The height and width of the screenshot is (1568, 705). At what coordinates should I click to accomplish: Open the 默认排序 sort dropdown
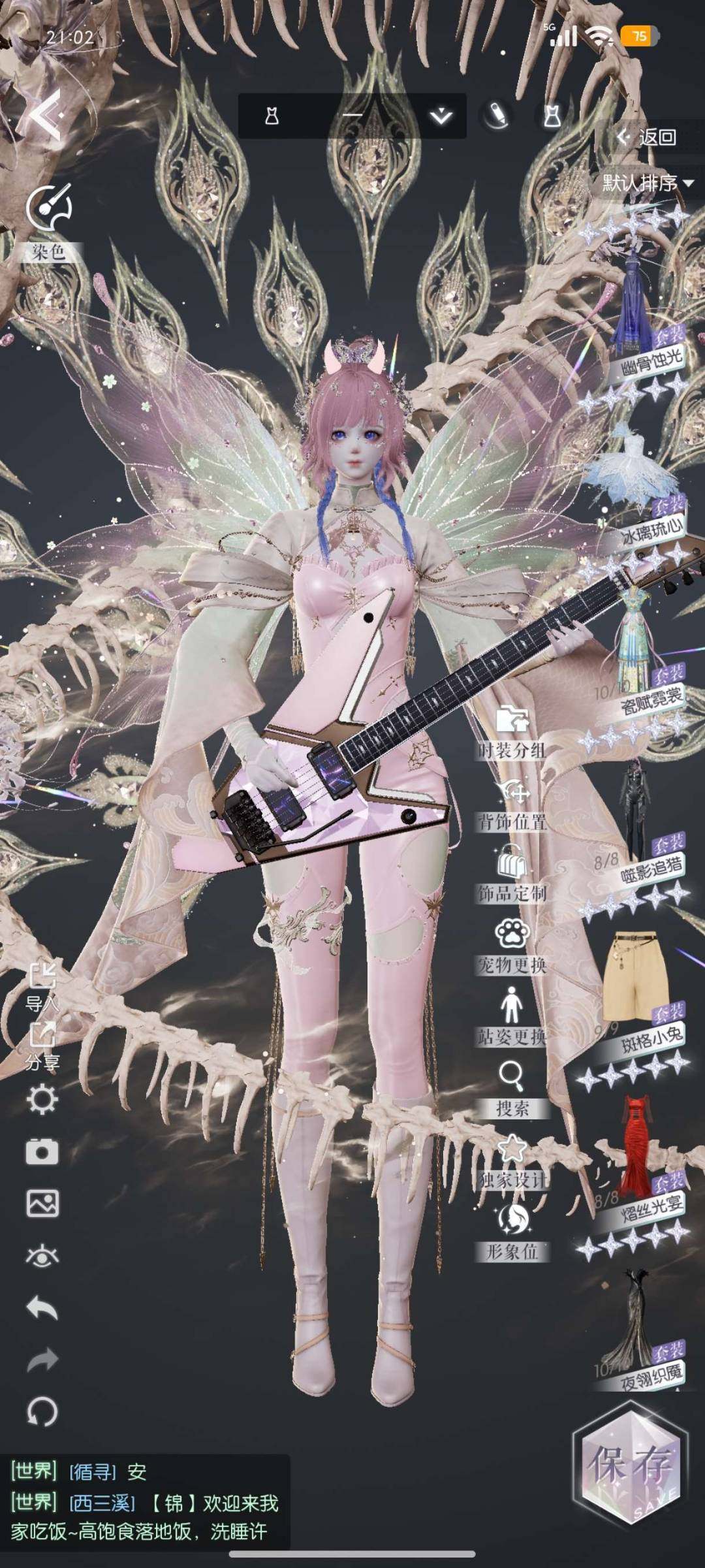tap(648, 183)
